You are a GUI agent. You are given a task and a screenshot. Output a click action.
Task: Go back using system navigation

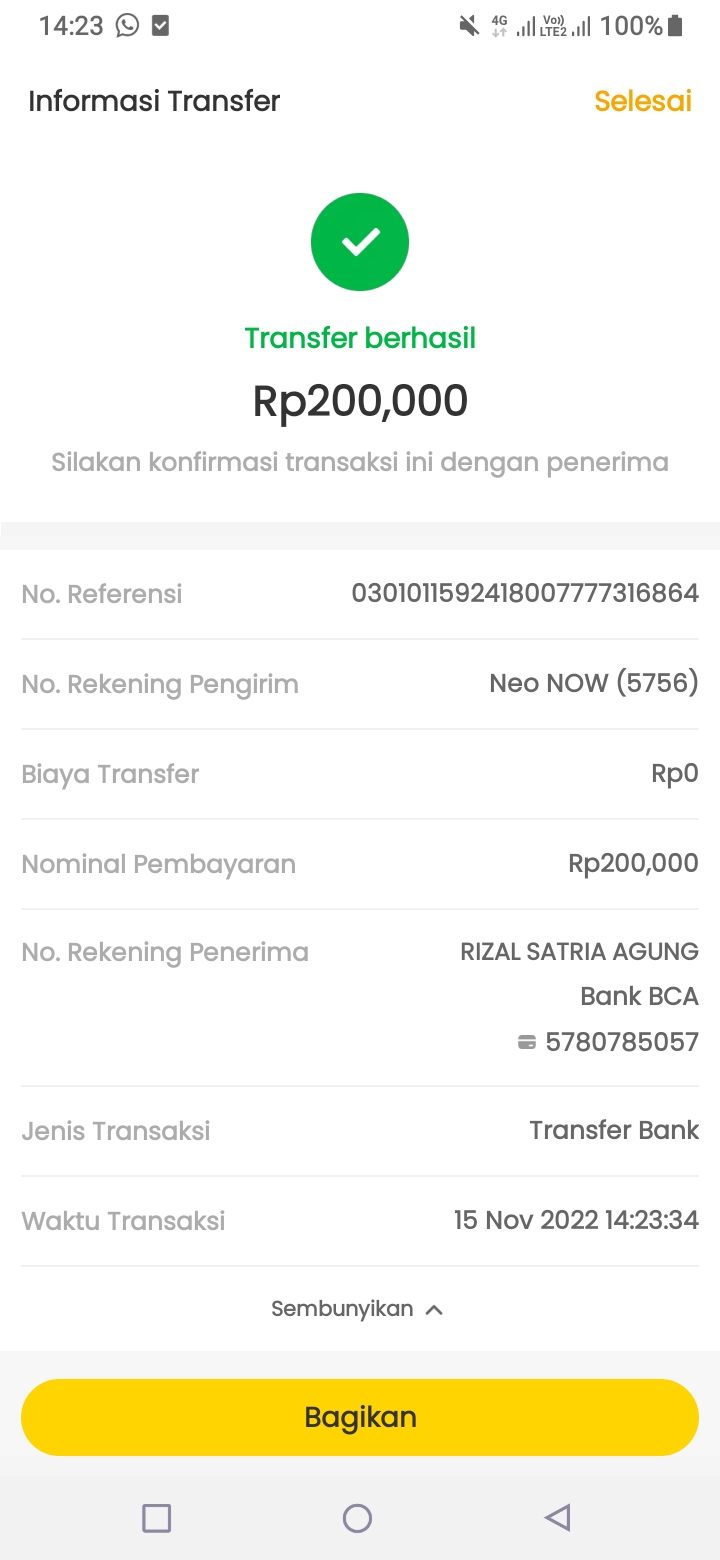(x=557, y=1518)
